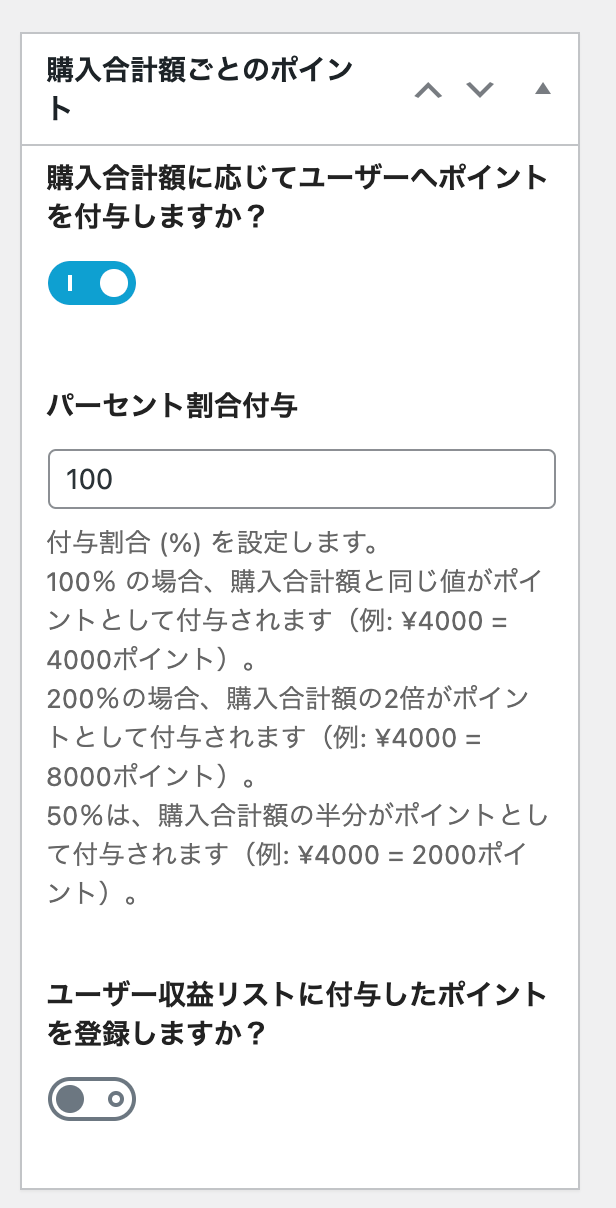Enable ユーザー収益リストに登録 toggle
The image size is (616, 1208).
pos(92,1099)
